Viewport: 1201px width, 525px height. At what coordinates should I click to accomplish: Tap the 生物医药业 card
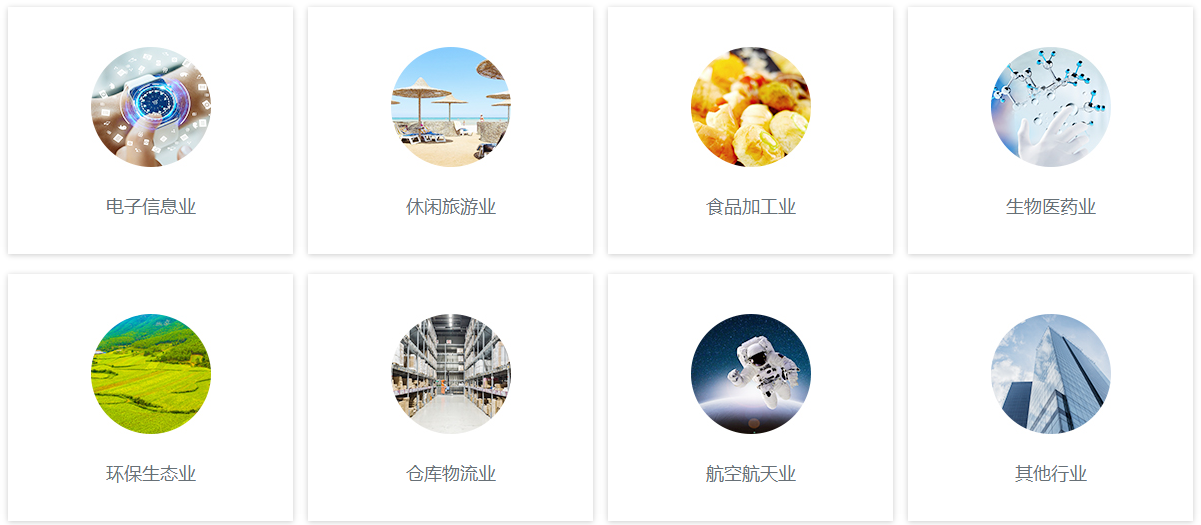pyautogui.click(x=1050, y=130)
